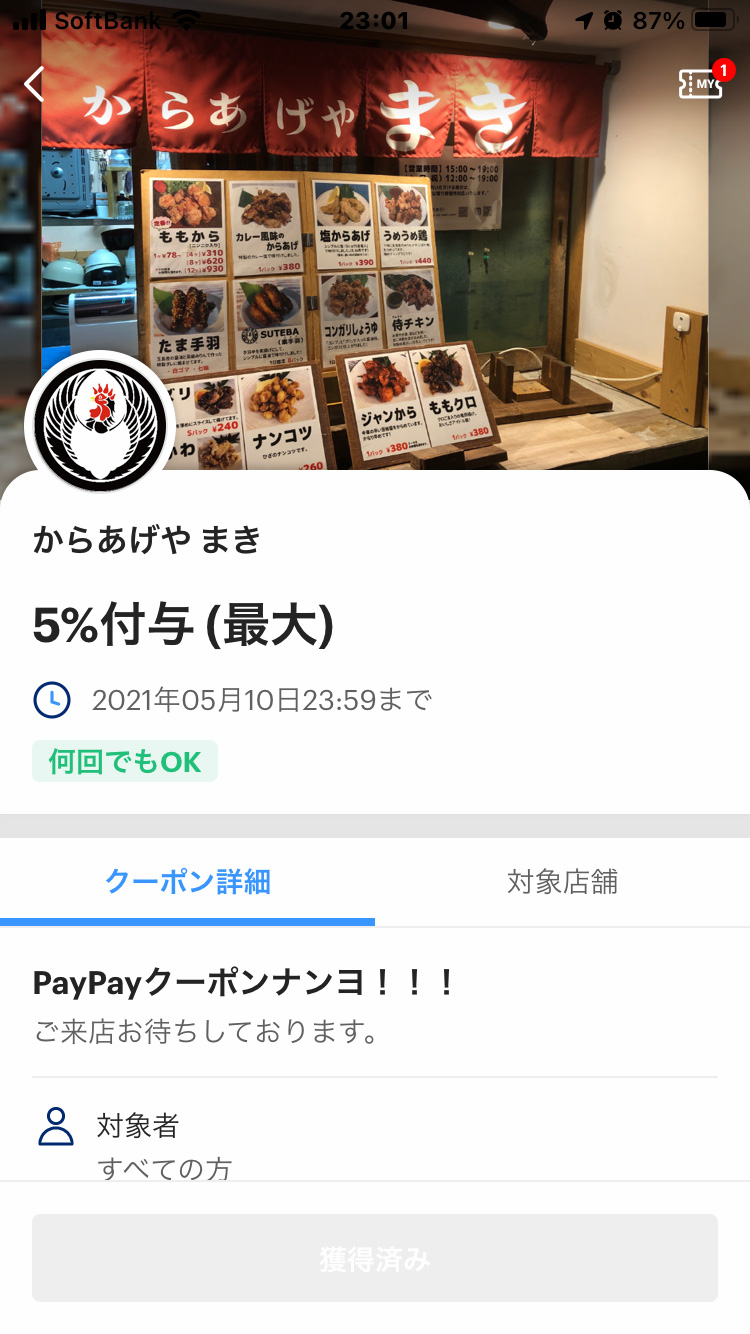750x1334 pixels.
Task: Switch to the 対象店舗 tab
Action: [x=562, y=882]
